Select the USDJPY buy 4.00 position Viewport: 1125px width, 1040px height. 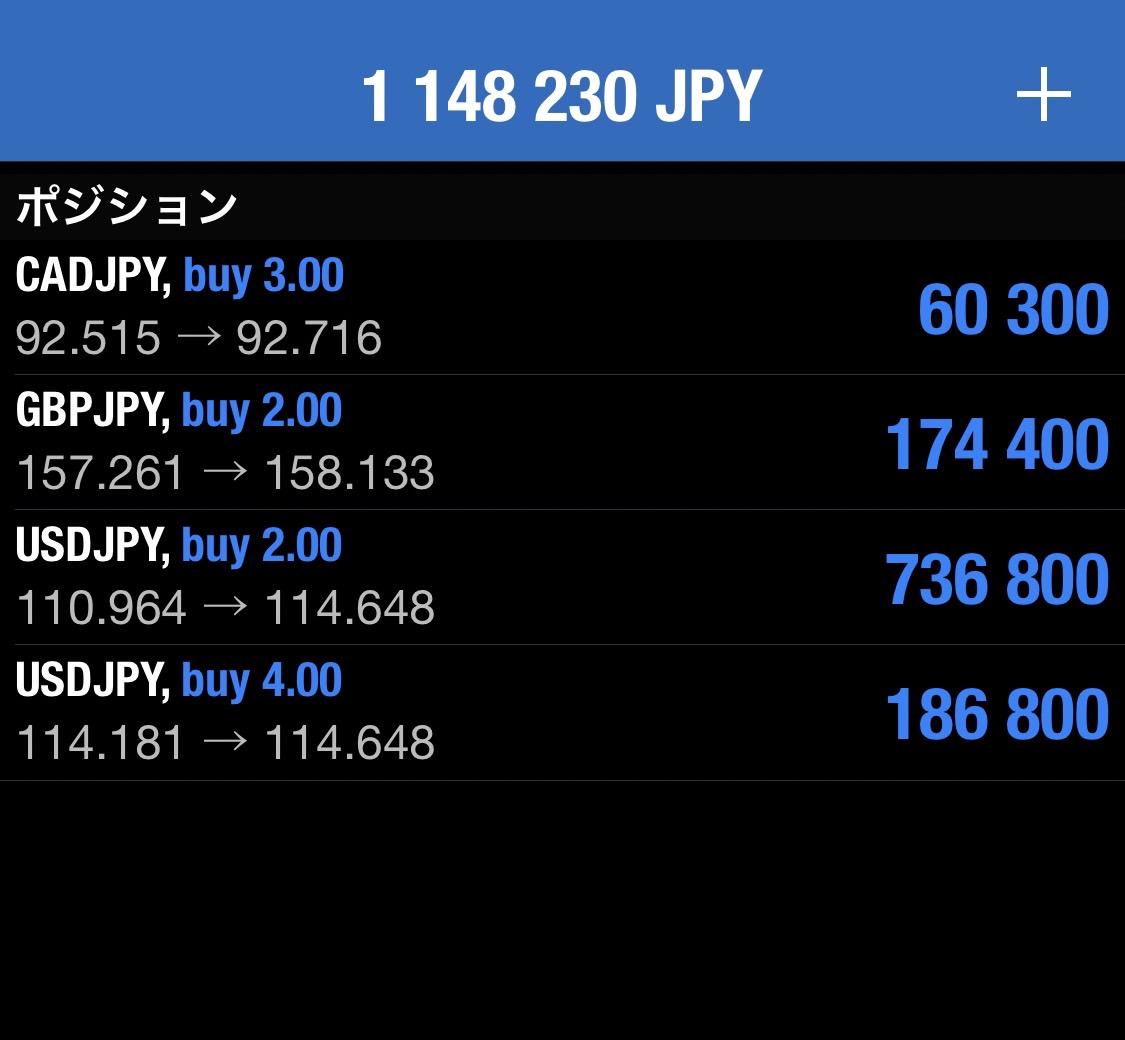point(560,712)
